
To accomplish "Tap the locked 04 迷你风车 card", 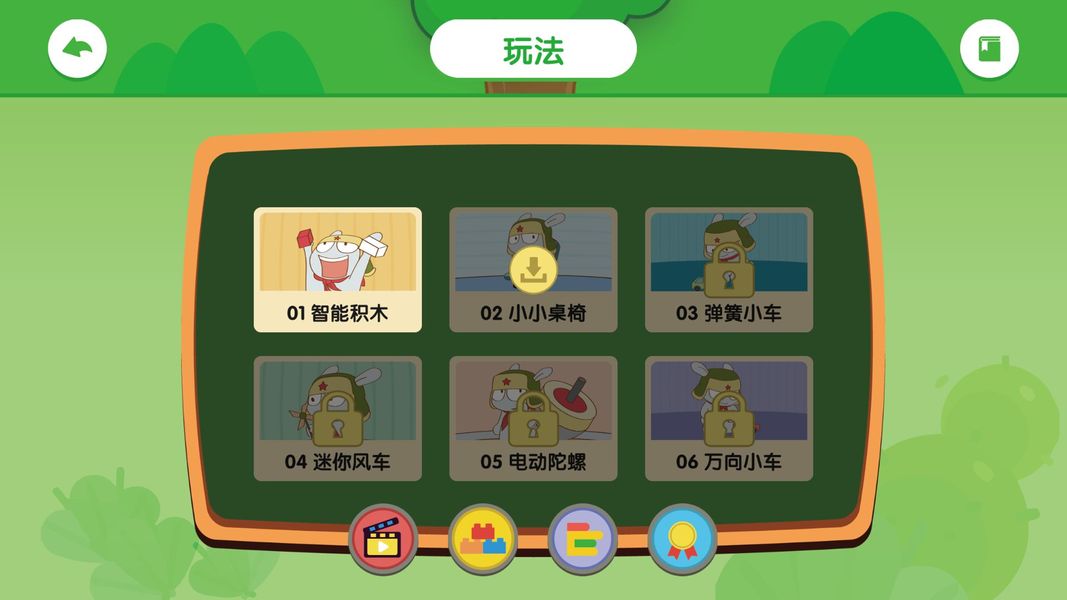I will point(337,419).
